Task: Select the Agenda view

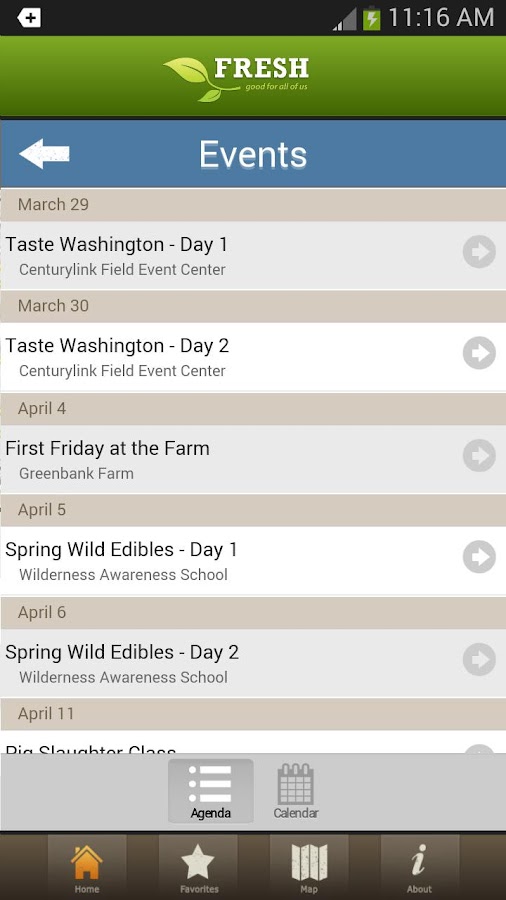Action: pos(211,791)
